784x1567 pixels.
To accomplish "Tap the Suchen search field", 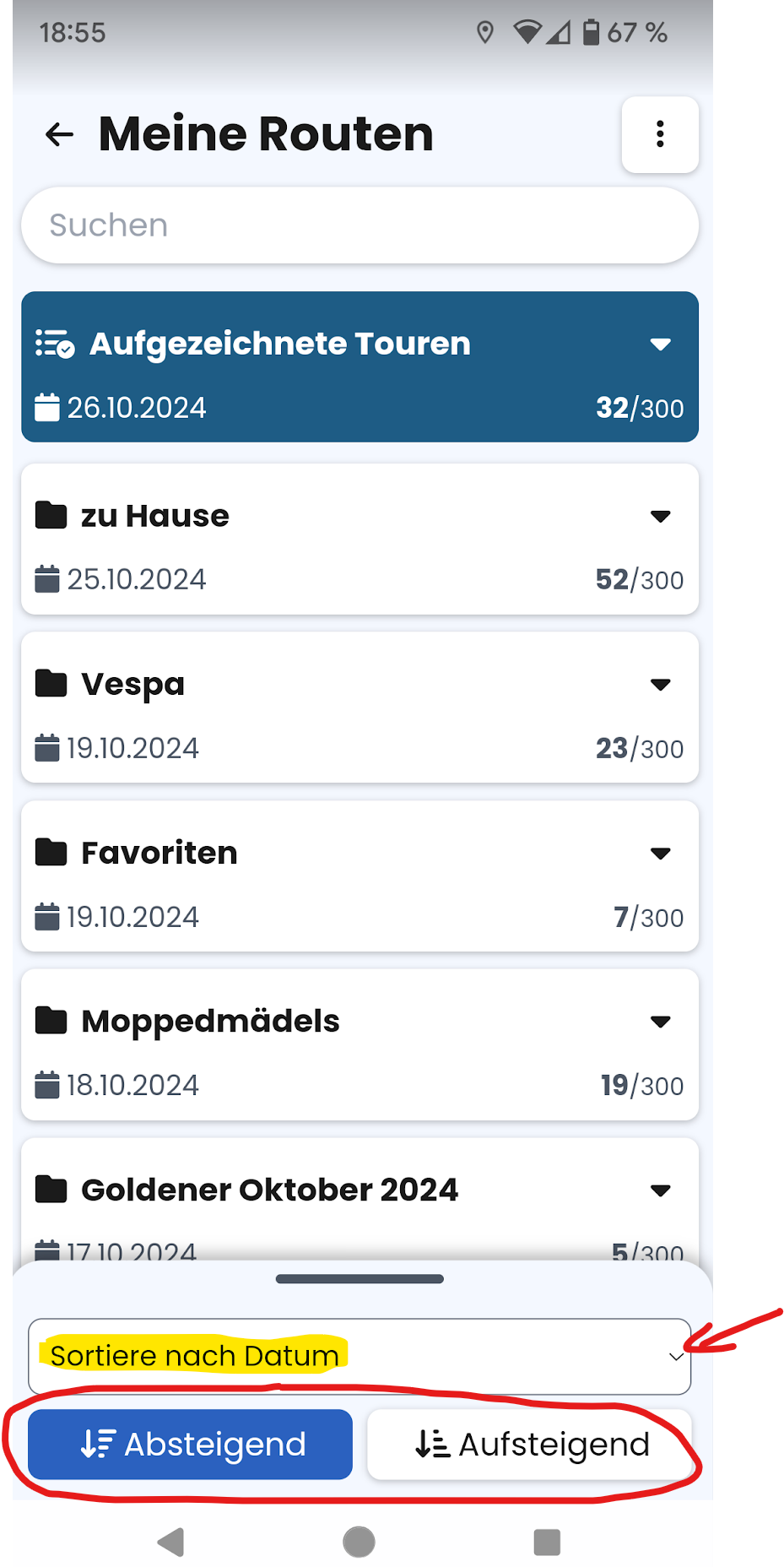I will tap(360, 225).
